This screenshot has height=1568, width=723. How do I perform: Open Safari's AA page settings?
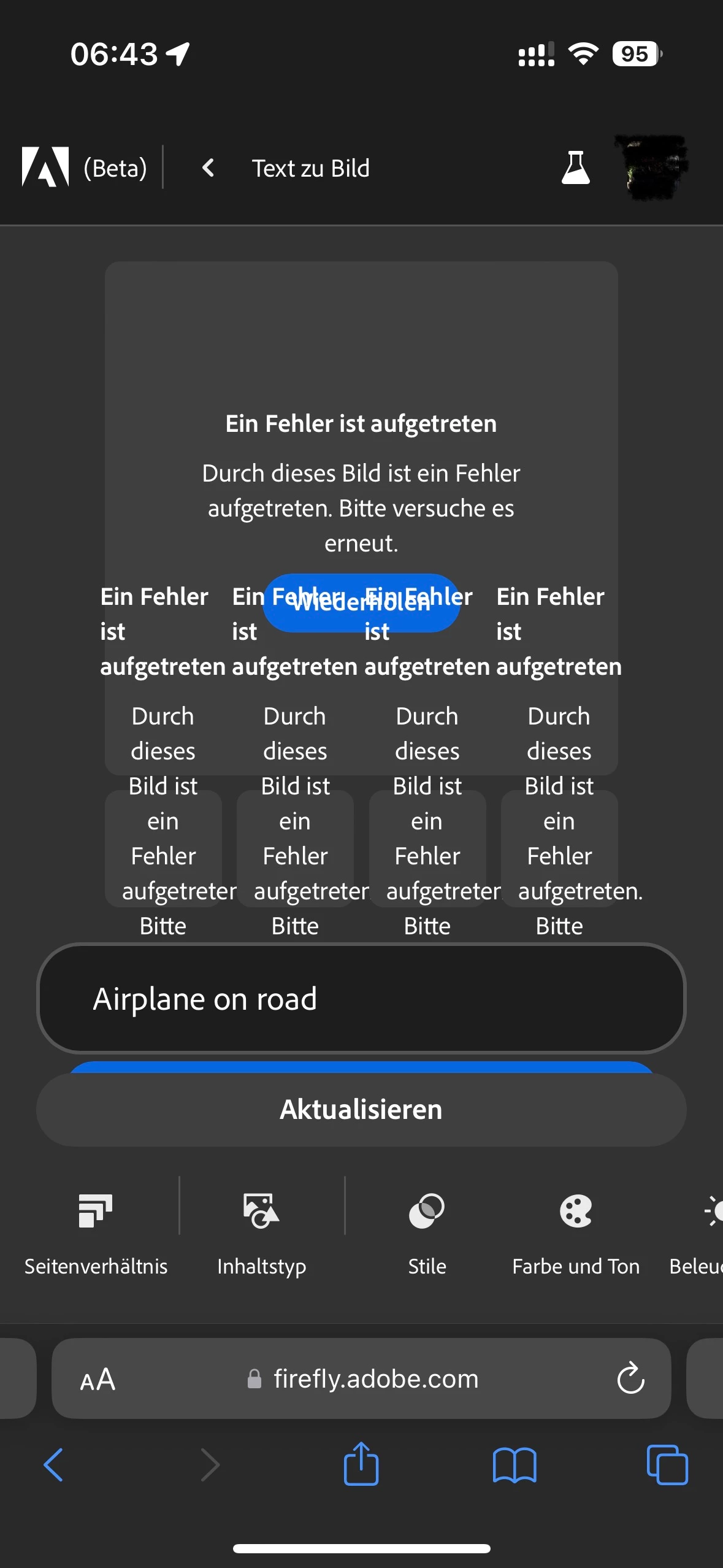[x=98, y=1379]
